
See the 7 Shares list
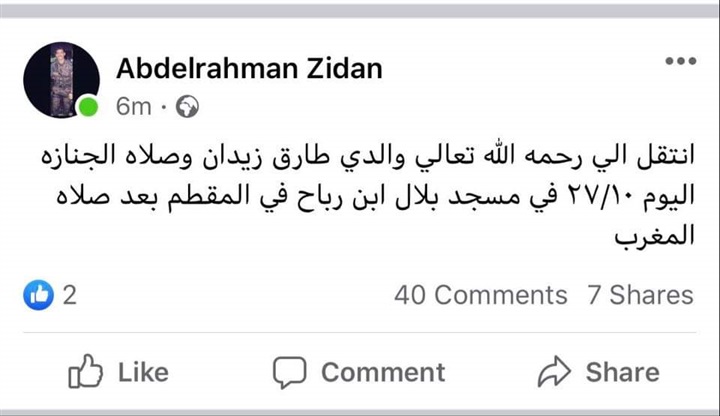(640, 295)
